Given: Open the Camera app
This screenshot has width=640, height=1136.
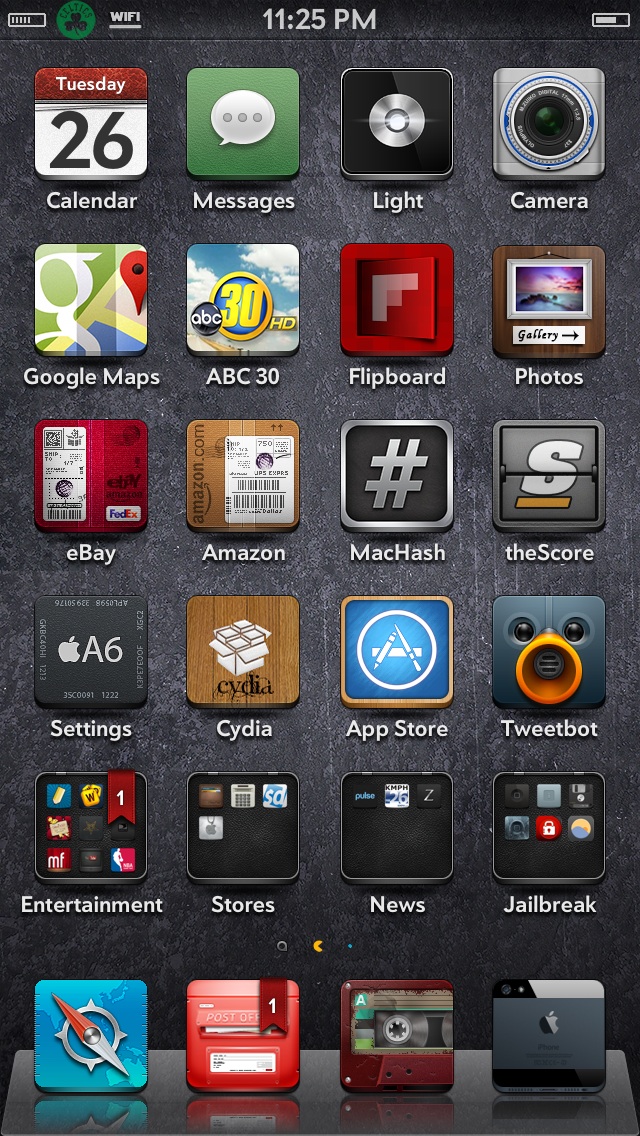Looking at the screenshot, I should pyautogui.click(x=549, y=124).
